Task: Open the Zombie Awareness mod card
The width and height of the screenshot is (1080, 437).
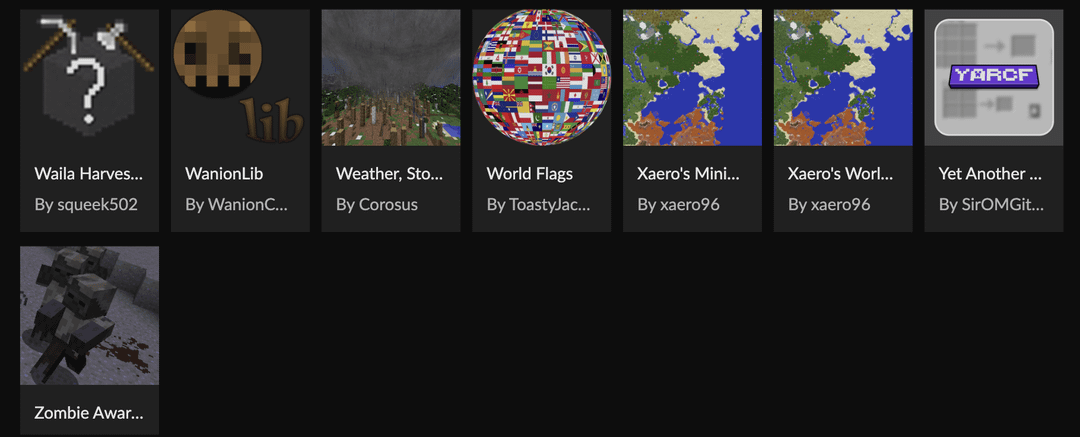Action: tap(89, 340)
